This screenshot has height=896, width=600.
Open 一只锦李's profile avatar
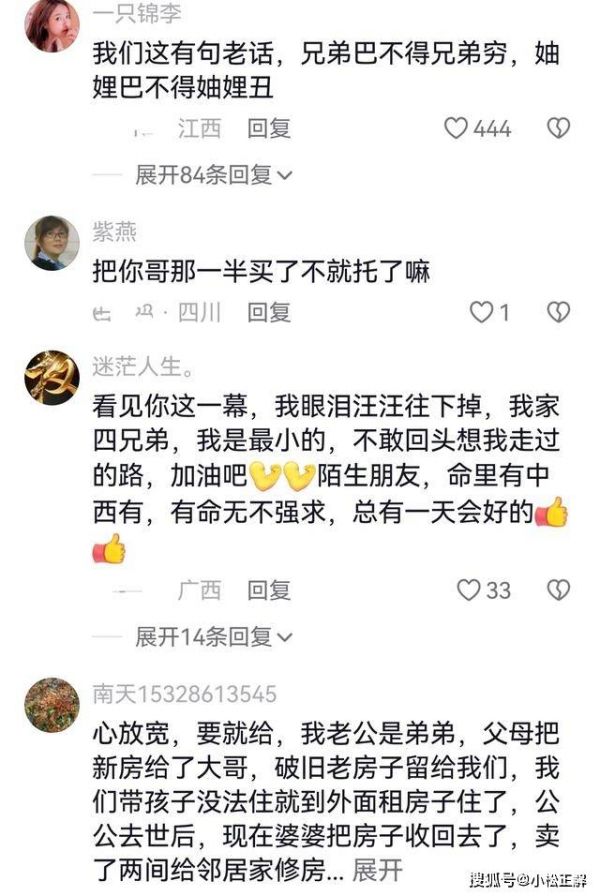pos(51,25)
